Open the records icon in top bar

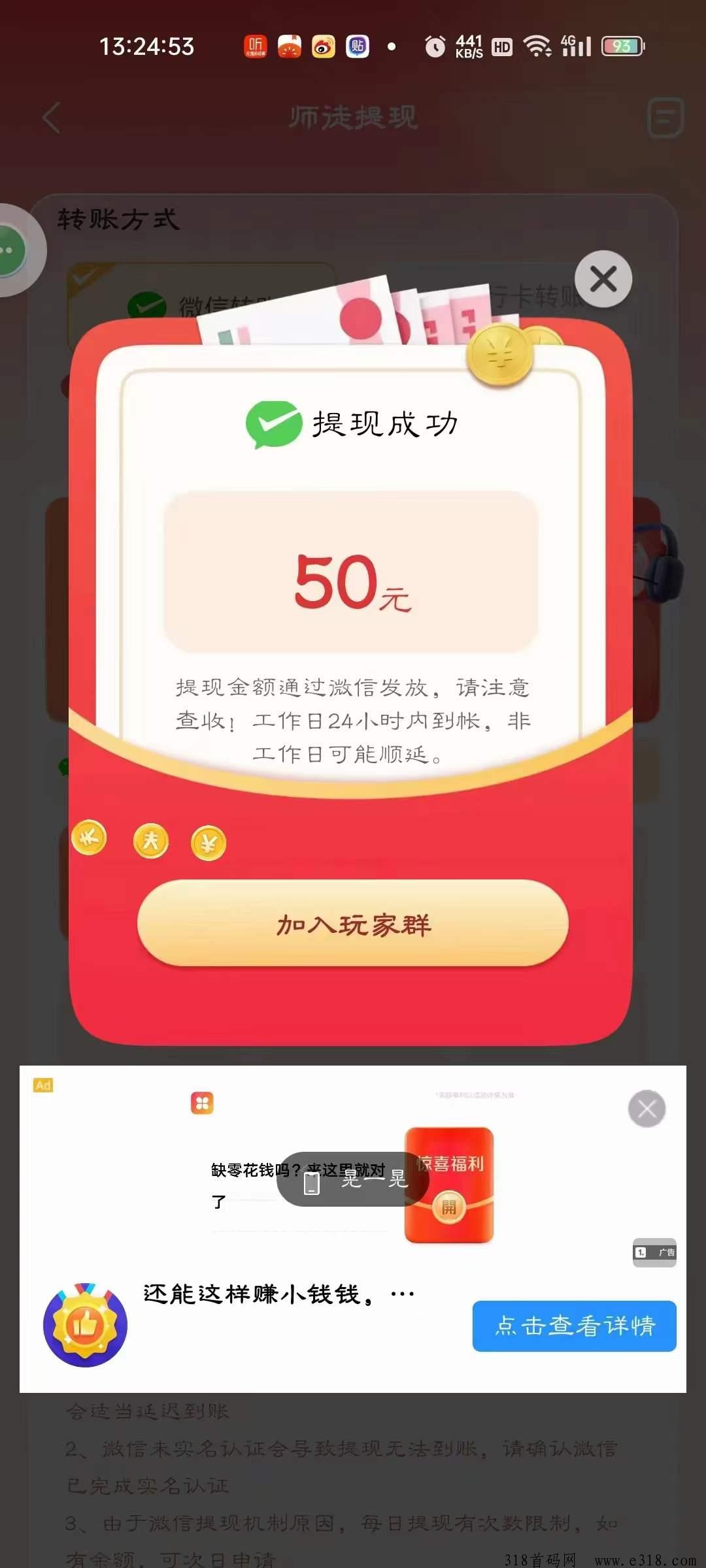tap(665, 118)
